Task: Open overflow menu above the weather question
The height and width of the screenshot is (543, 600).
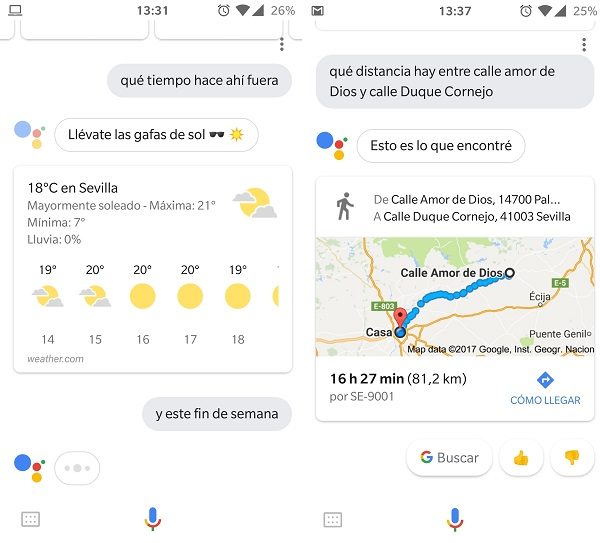Action: point(282,45)
